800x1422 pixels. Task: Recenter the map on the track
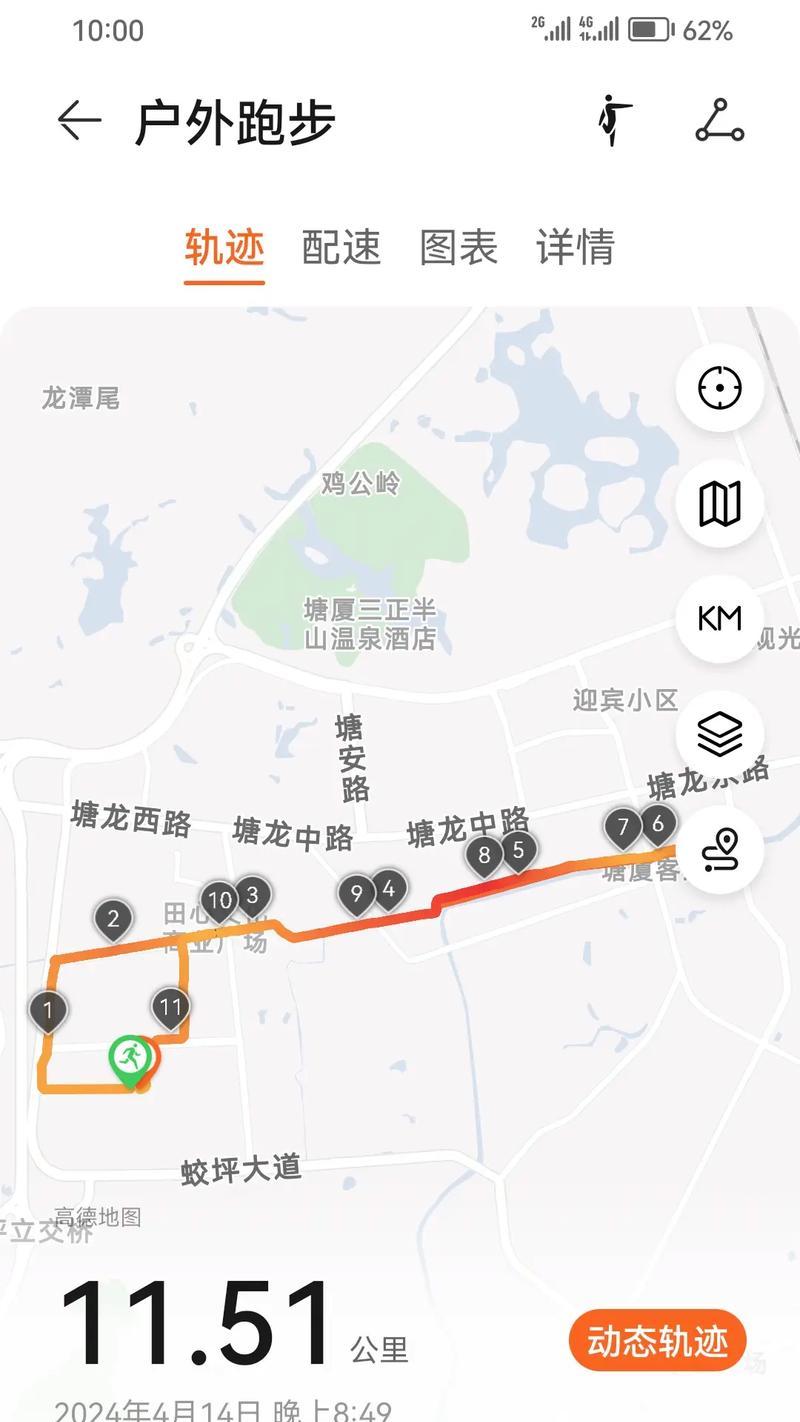[720, 388]
